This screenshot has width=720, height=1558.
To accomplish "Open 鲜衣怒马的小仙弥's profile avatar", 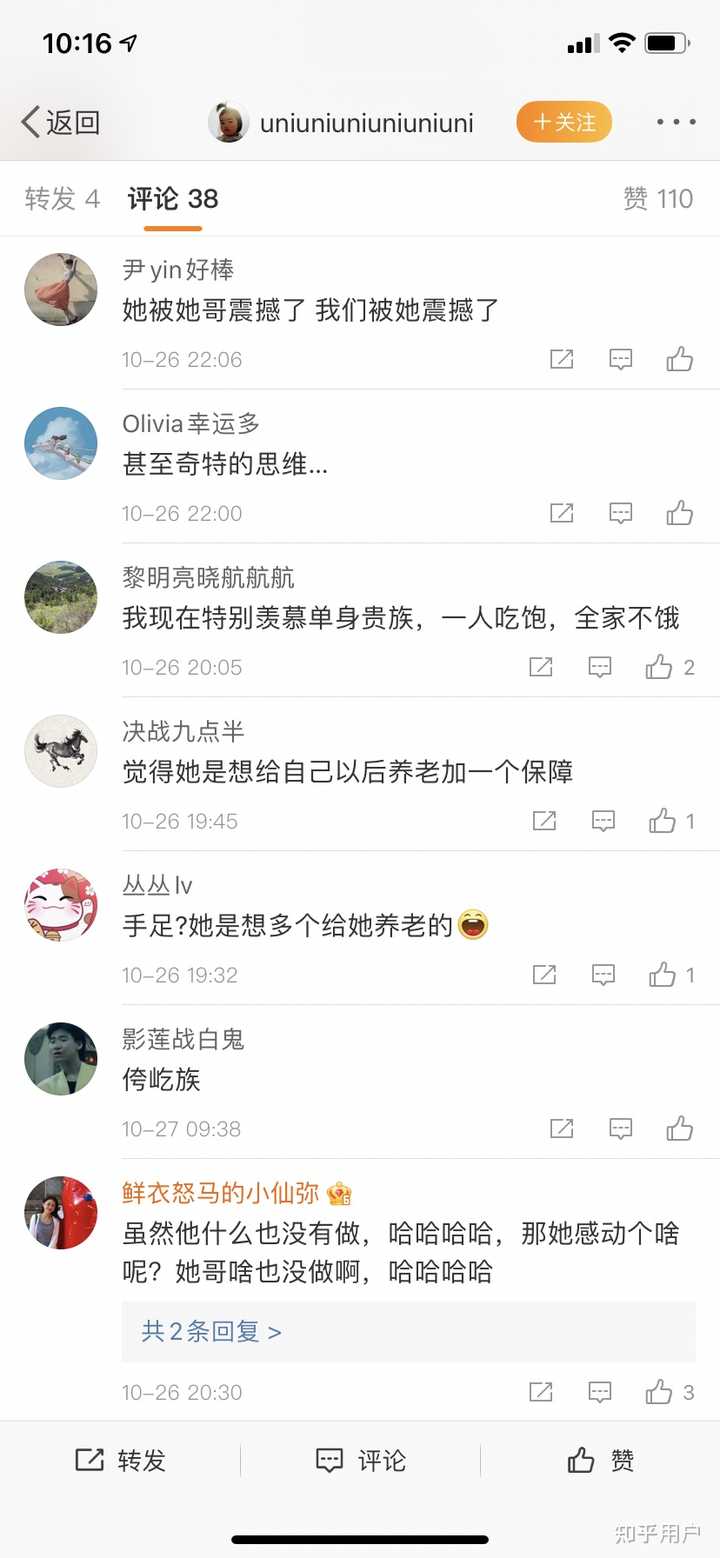I will 60,1213.
